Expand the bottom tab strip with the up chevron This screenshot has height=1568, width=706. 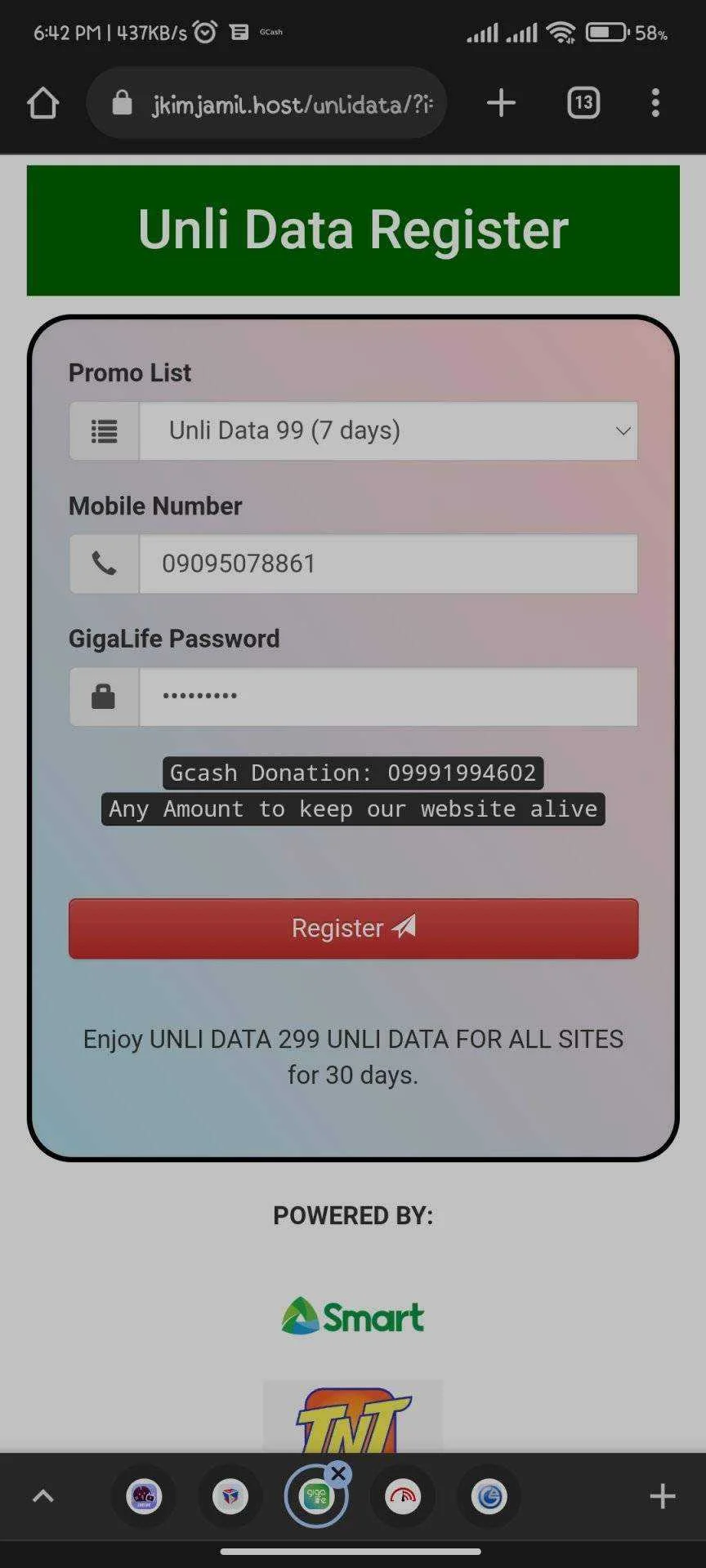[x=43, y=1496]
